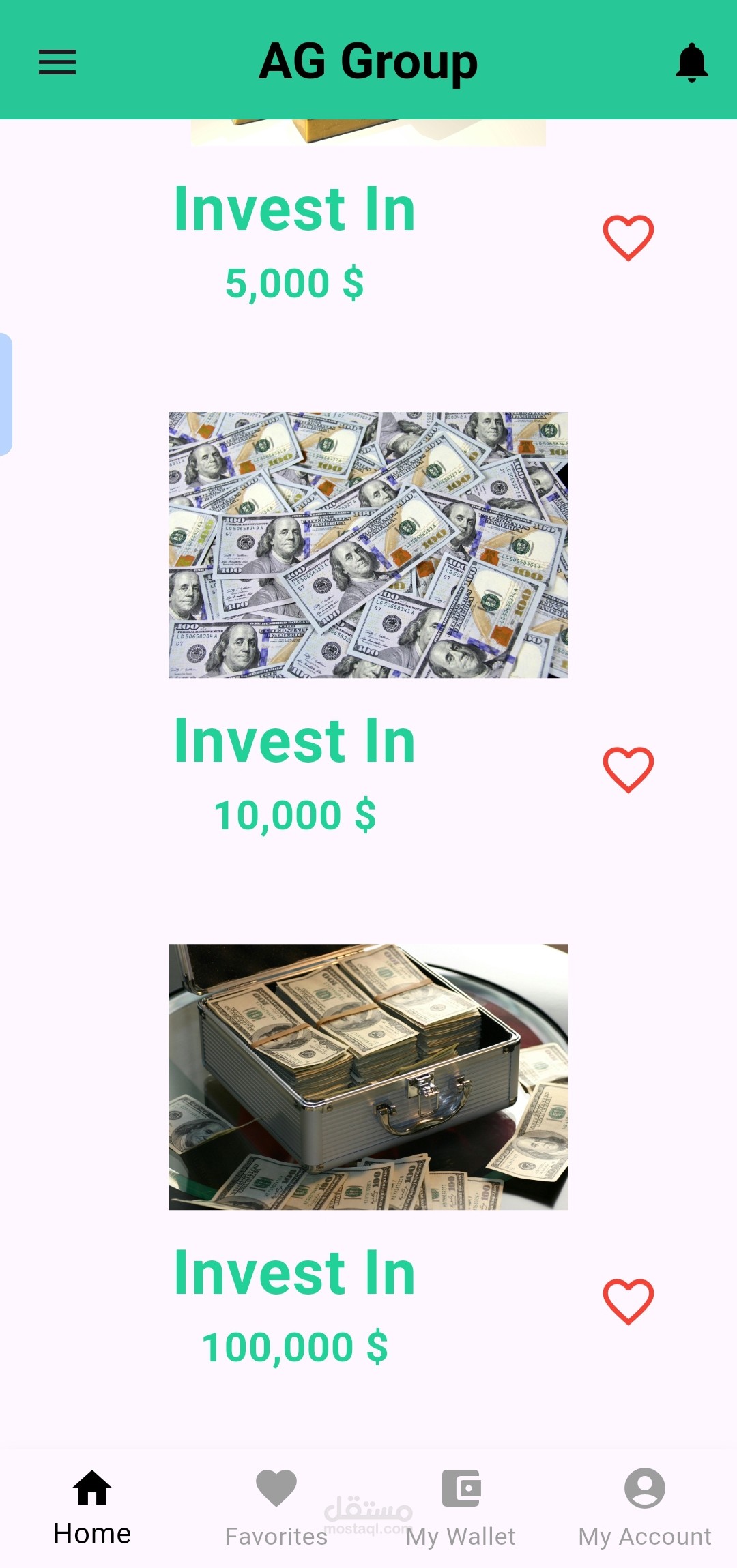The height and width of the screenshot is (1568, 737).
Task: Open the 10,000 $ investment card image
Action: 369,544
